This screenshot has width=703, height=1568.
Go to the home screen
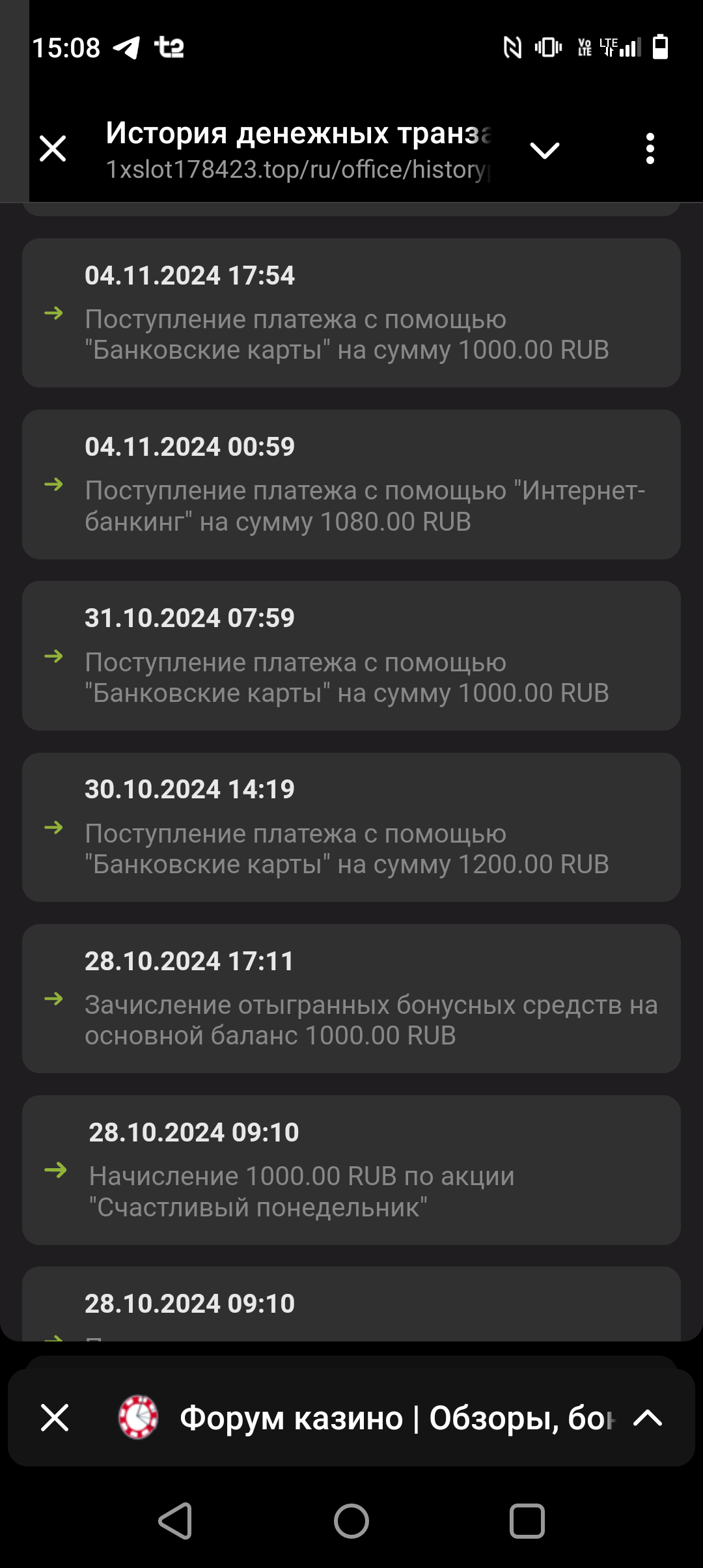click(x=351, y=1521)
